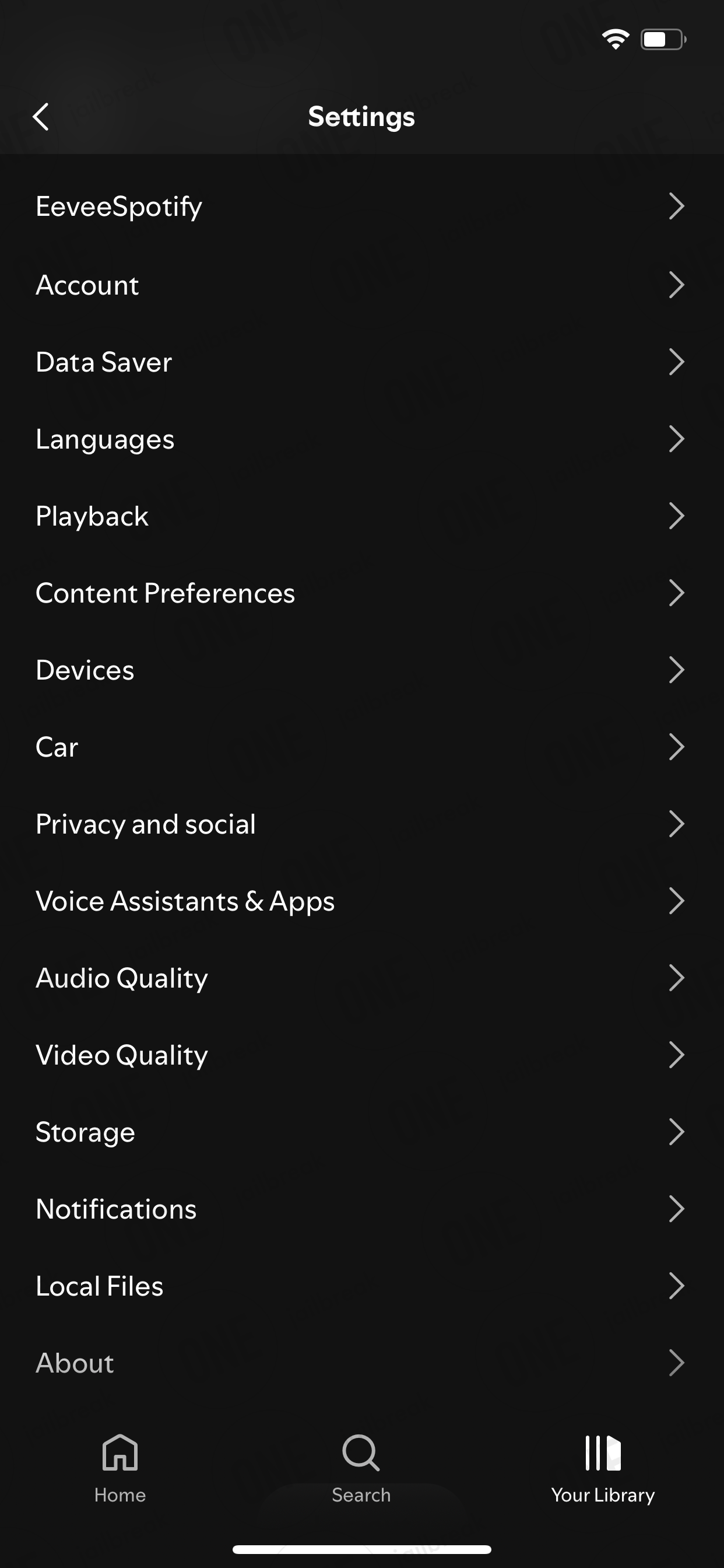The width and height of the screenshot is (724, 1568).
Task: Open Playback settings
Action: [x=362, y=516]
